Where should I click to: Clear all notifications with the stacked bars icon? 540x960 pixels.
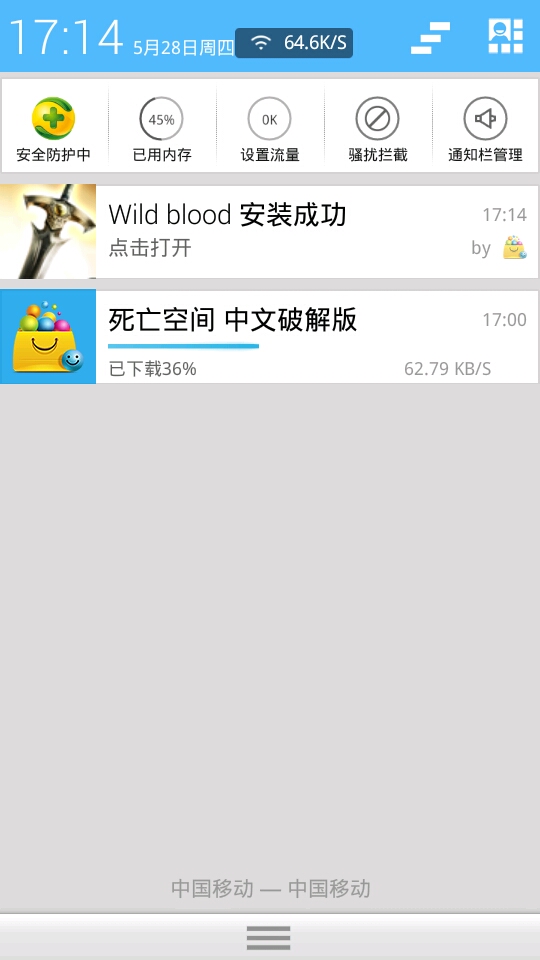point(430,38)
